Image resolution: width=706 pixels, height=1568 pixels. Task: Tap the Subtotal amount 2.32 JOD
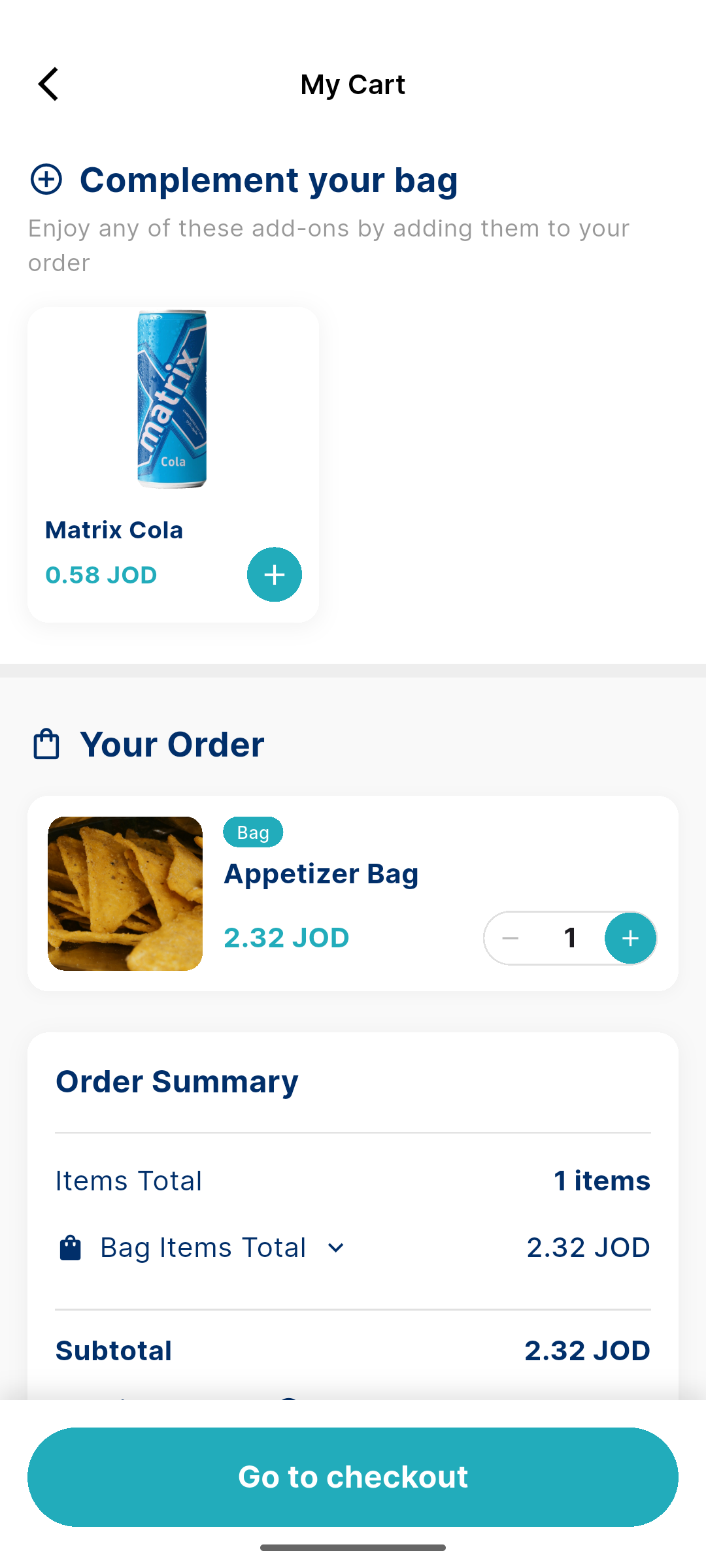[587, 1351]
